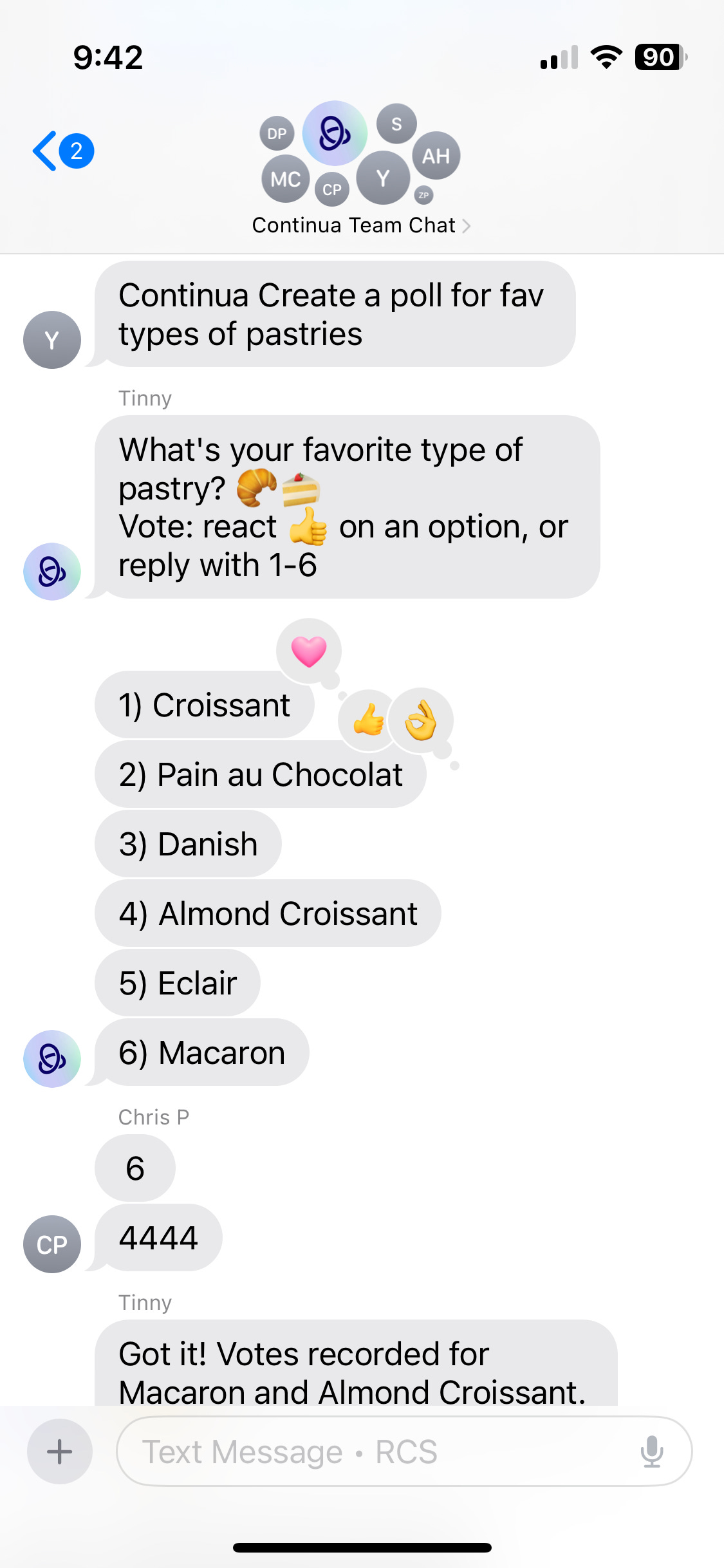Tap Y's avatar beside the poll request
Viewport: 724px width, 1568px height.
pos(52,340)
